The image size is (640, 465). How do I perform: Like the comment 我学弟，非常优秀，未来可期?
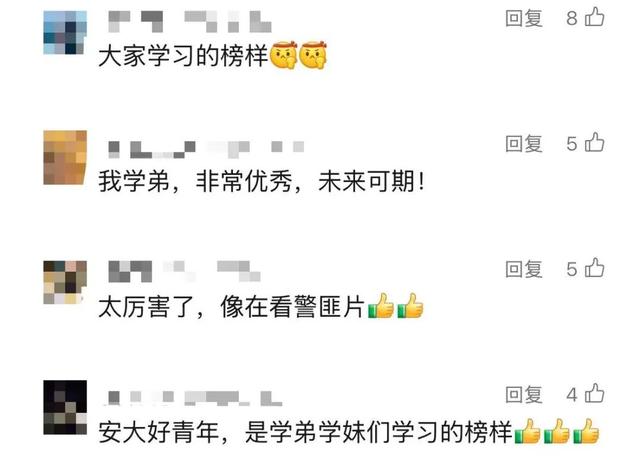[x=594, y=143]
